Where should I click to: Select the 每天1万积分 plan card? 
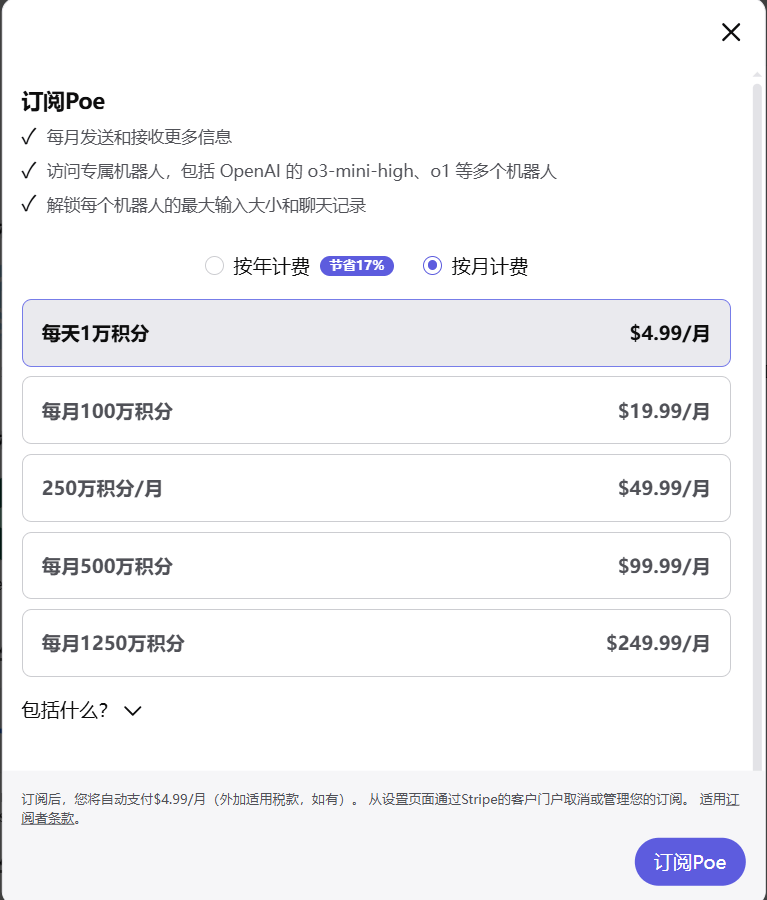pos(376,332)
